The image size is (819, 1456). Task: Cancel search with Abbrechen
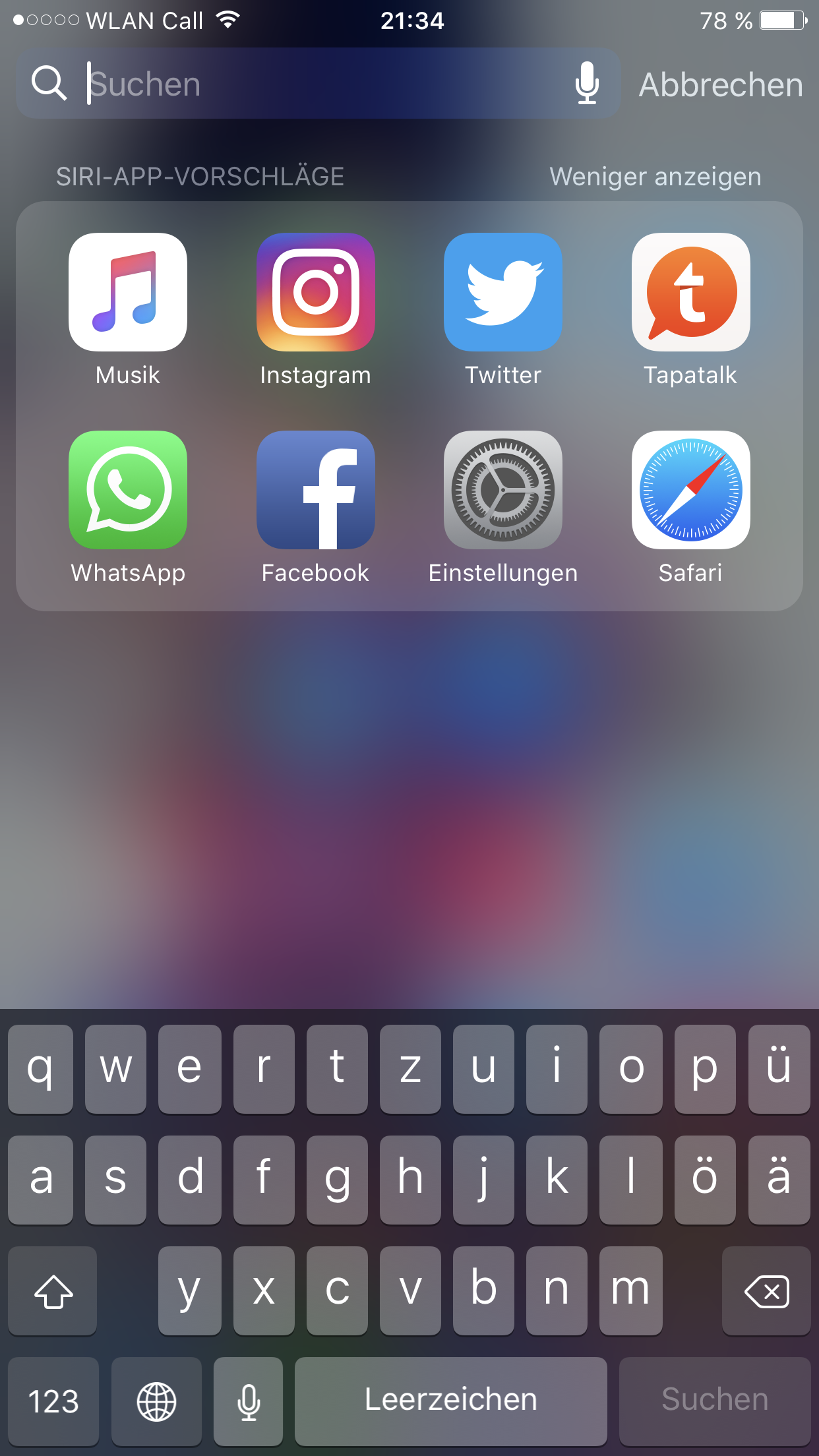[x=721, y=84]
